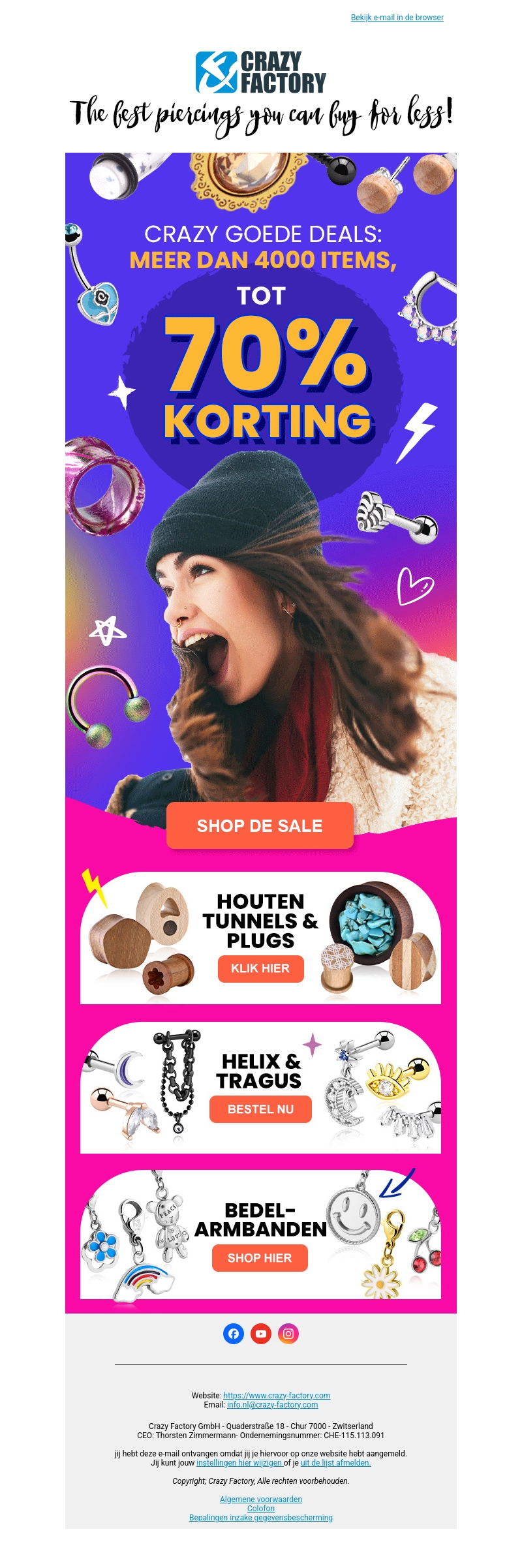
Task: Email info.nl@crazy-factory.com
Action: [x=272, y=1405]
